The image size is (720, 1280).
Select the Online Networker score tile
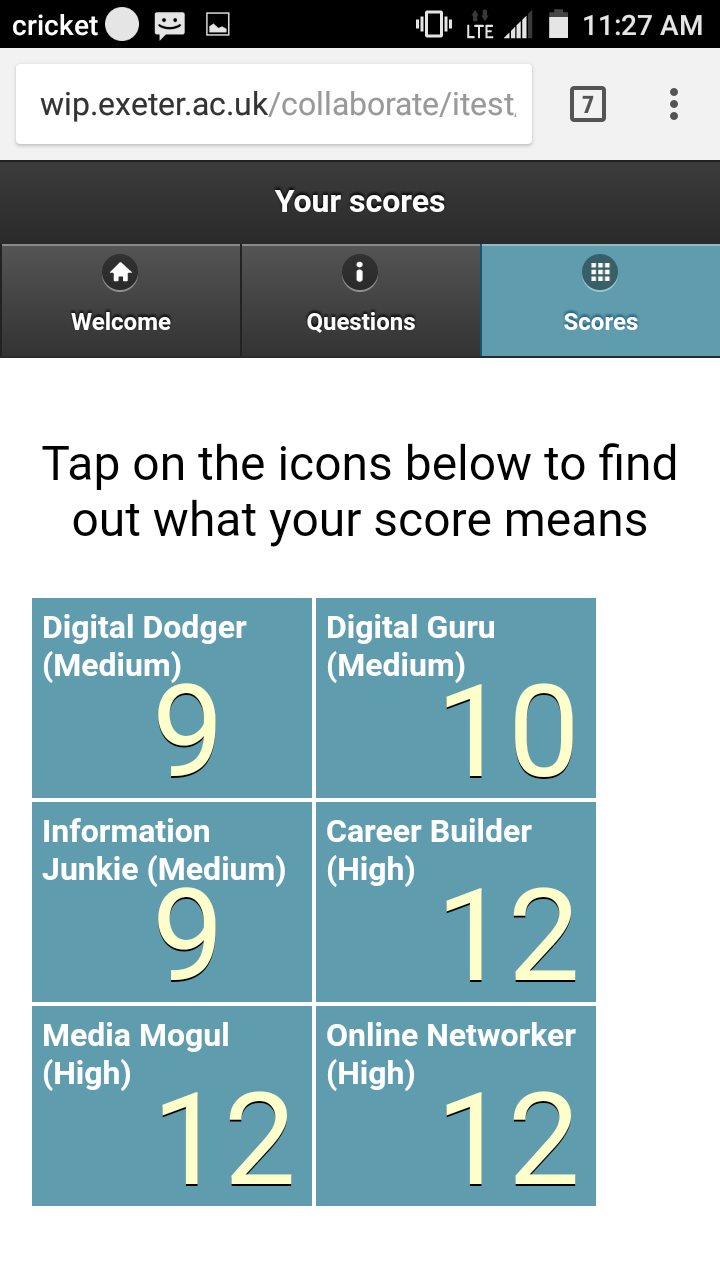(456, 1106)
